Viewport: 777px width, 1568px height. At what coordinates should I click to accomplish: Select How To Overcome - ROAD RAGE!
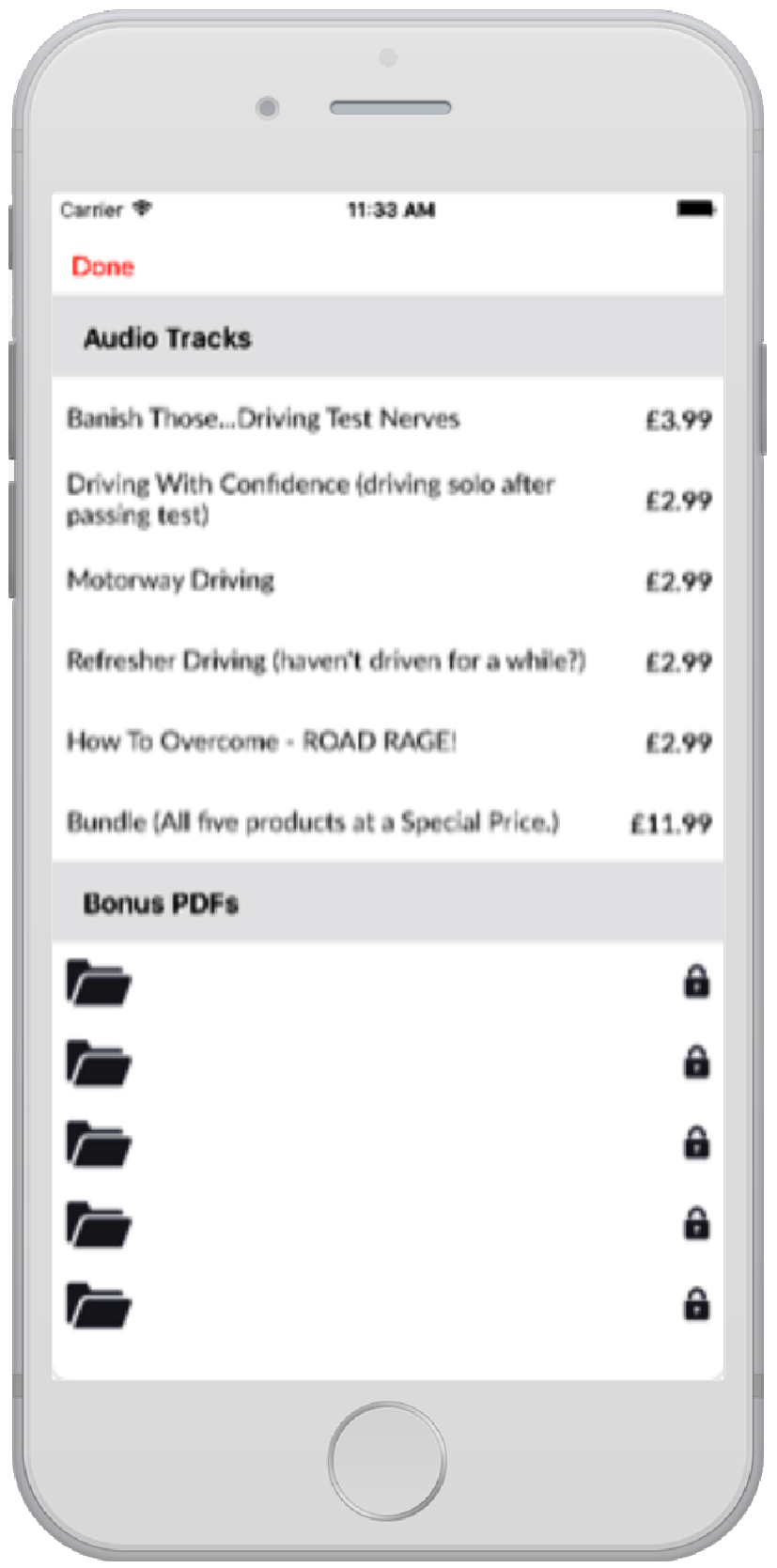click(261, 742)
